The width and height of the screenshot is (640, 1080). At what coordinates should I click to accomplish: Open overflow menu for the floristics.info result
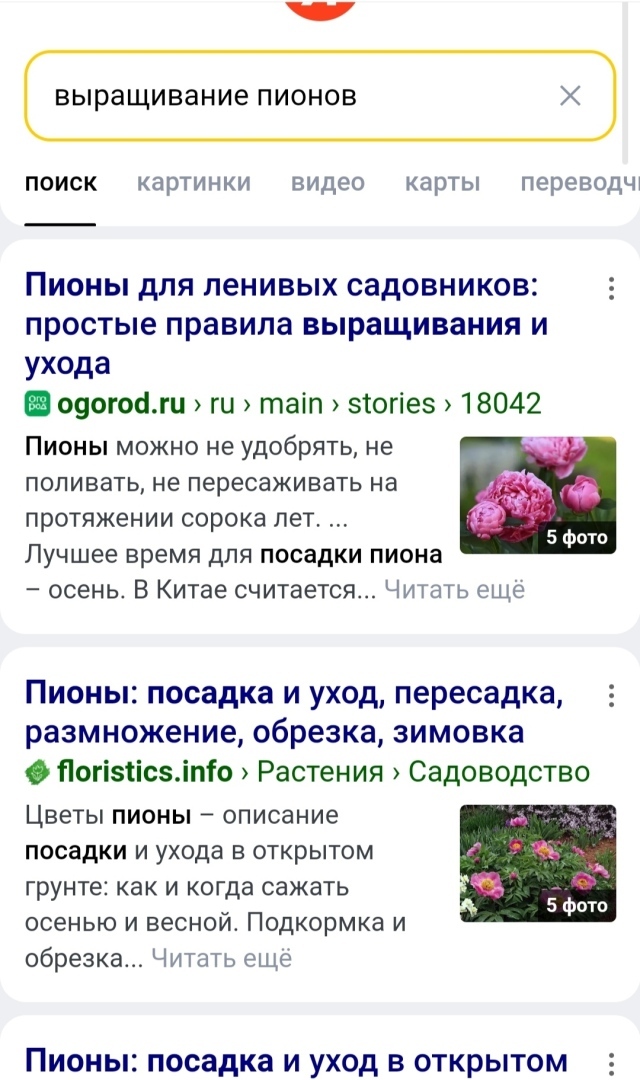[611, 696]
